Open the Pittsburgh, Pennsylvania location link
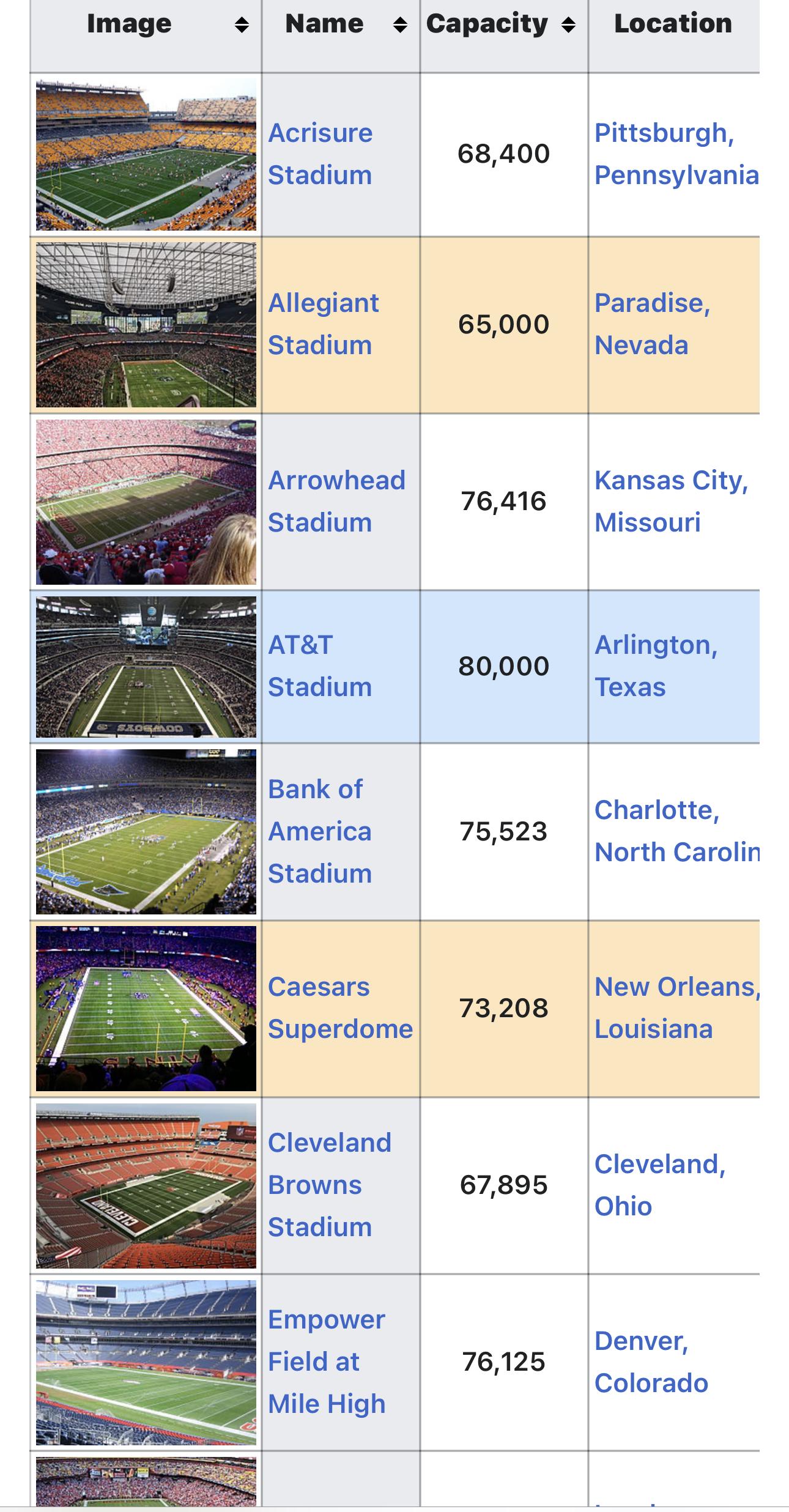 (x=676, y=154)
